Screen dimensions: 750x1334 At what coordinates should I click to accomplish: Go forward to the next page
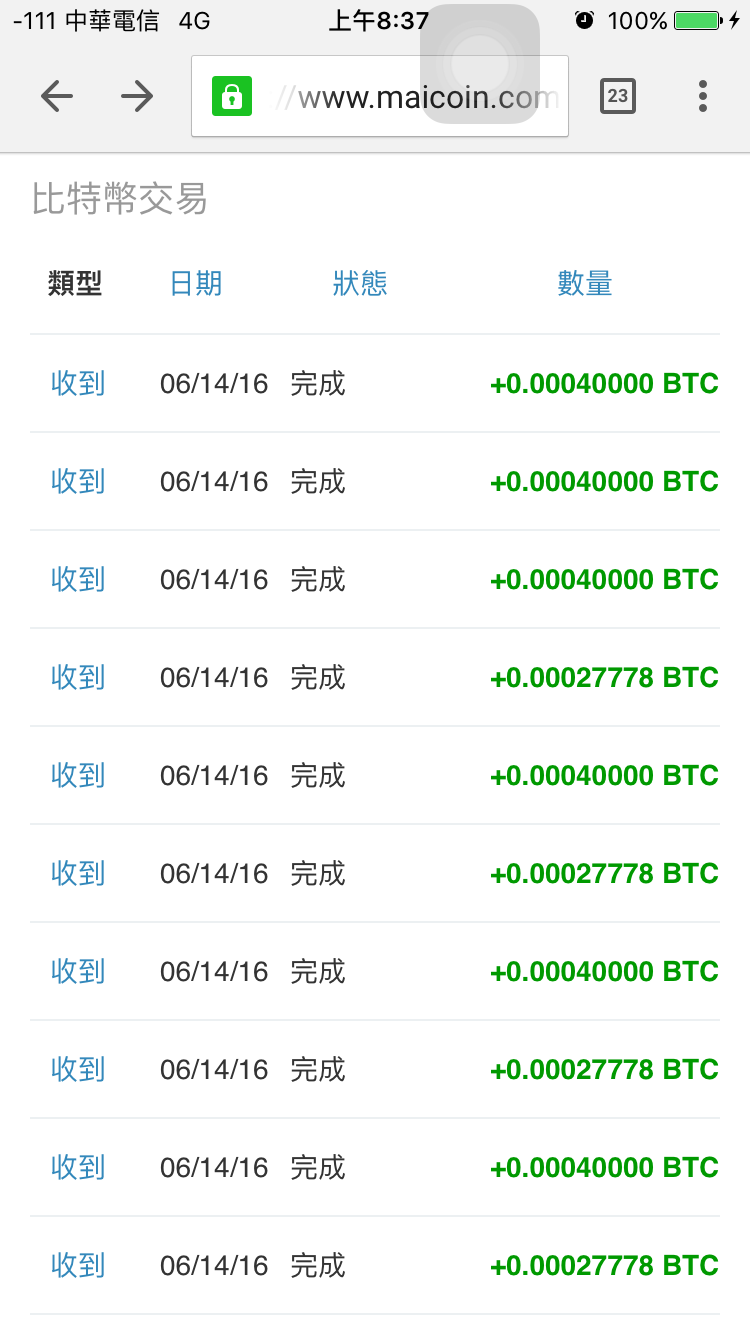[137, 96]
